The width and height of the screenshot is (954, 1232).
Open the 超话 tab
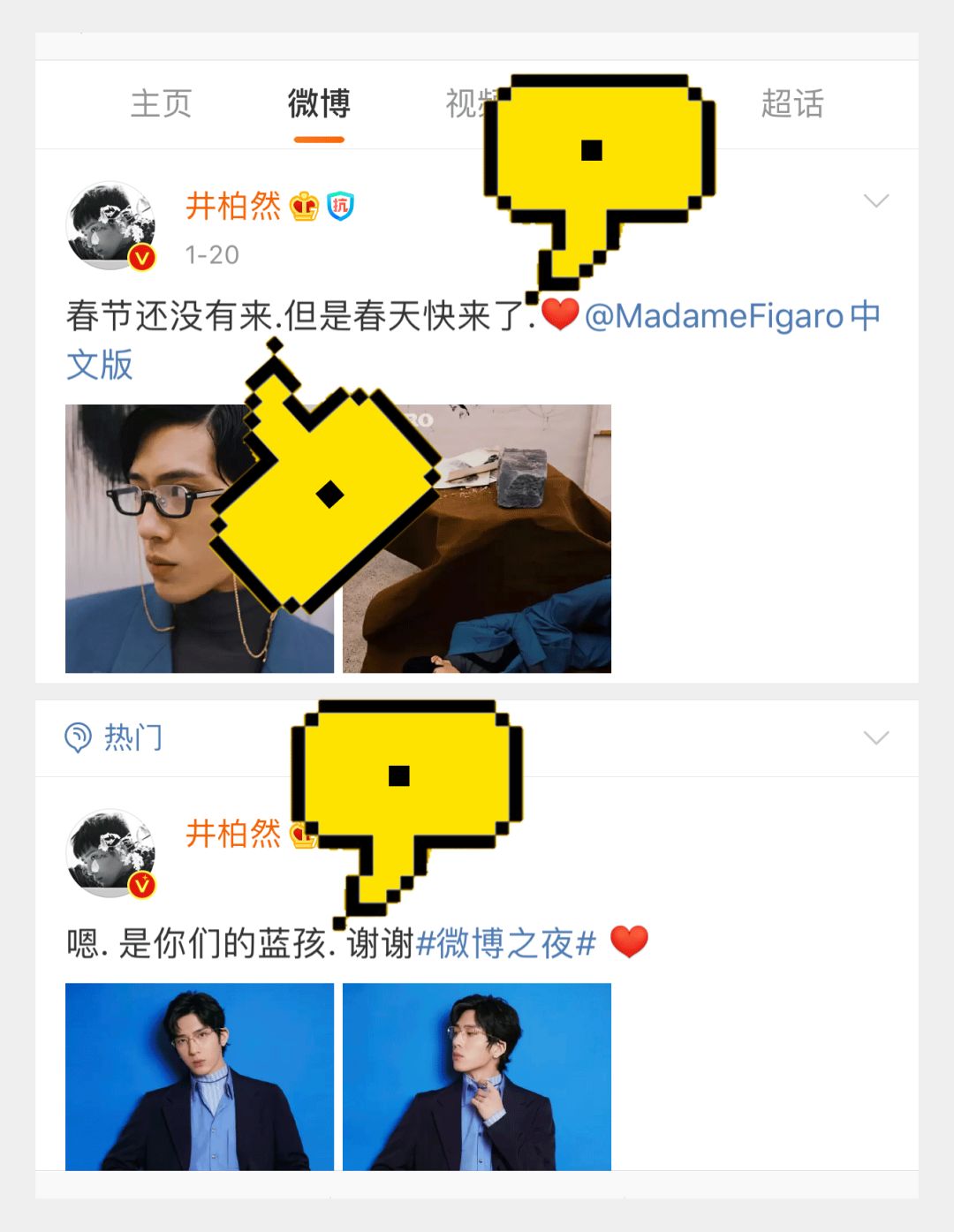(792, 104)
